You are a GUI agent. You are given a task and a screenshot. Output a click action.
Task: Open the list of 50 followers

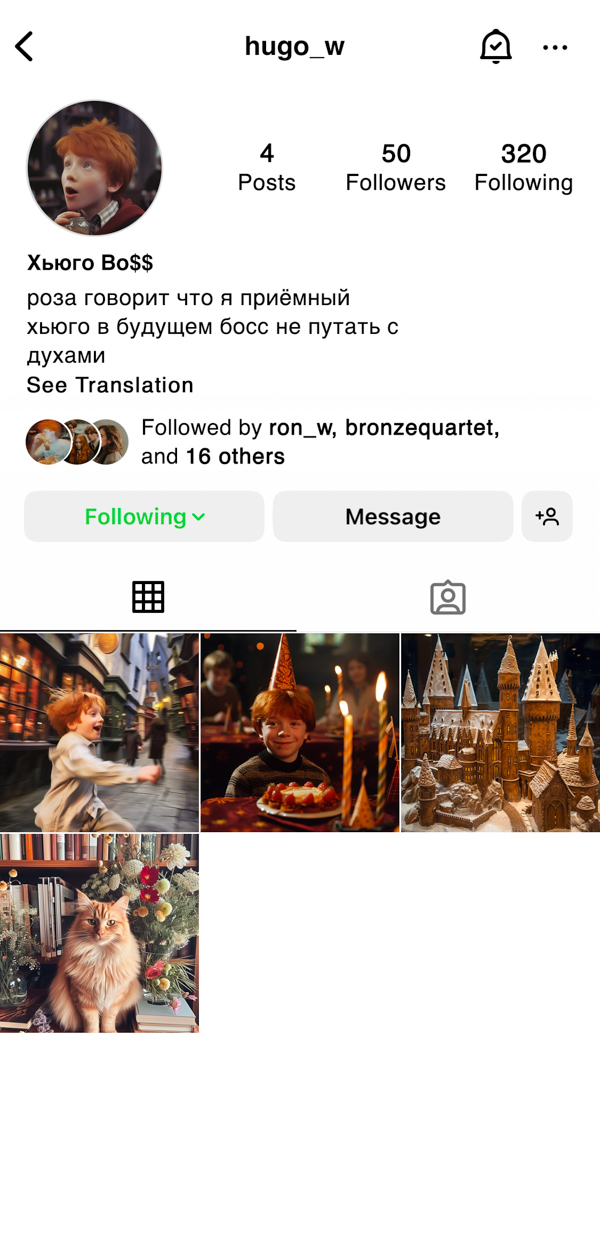coord(395,167)
